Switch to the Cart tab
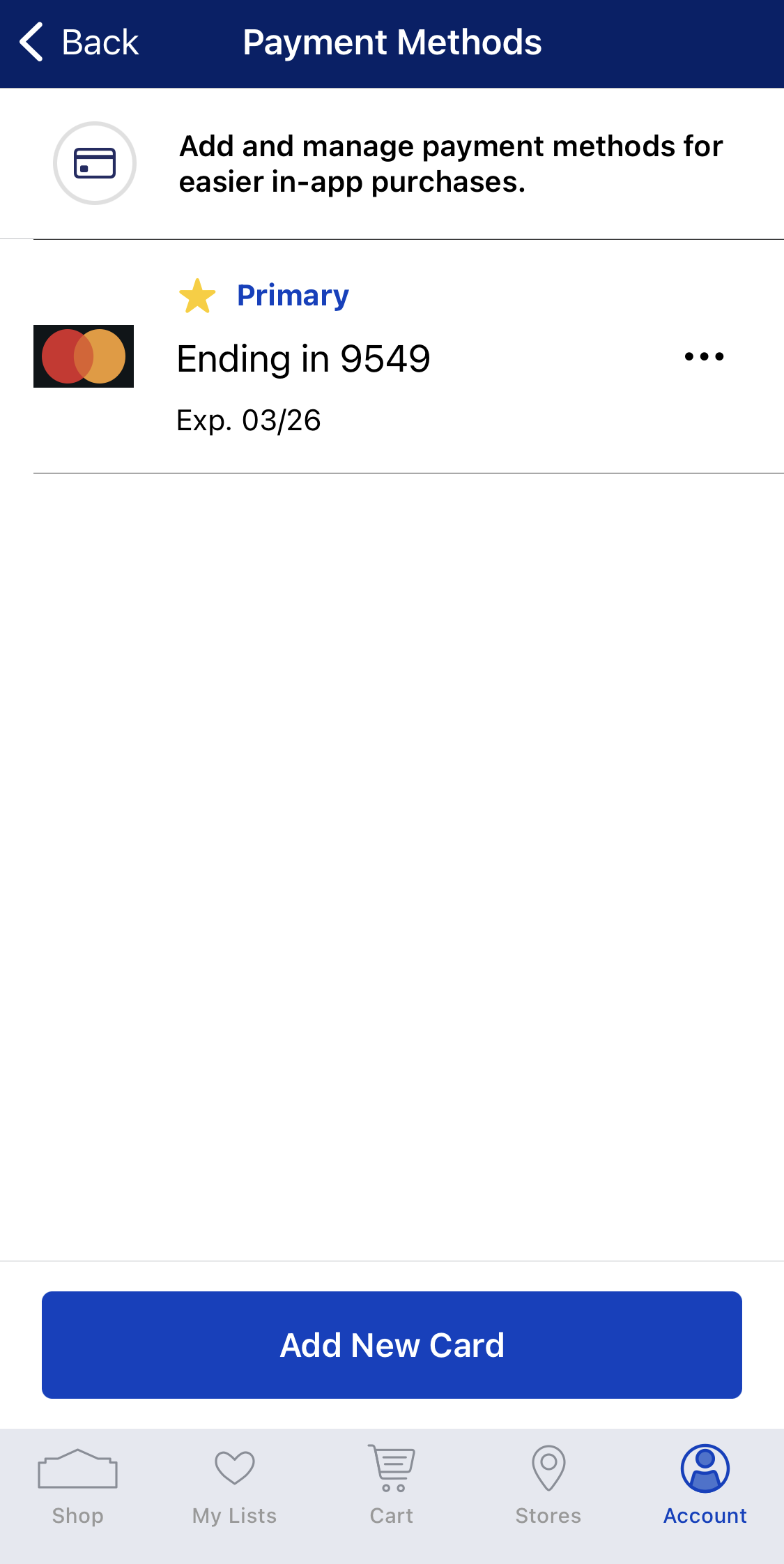784x1564 pixels. pyautogui.click(x=392, y=1485)
